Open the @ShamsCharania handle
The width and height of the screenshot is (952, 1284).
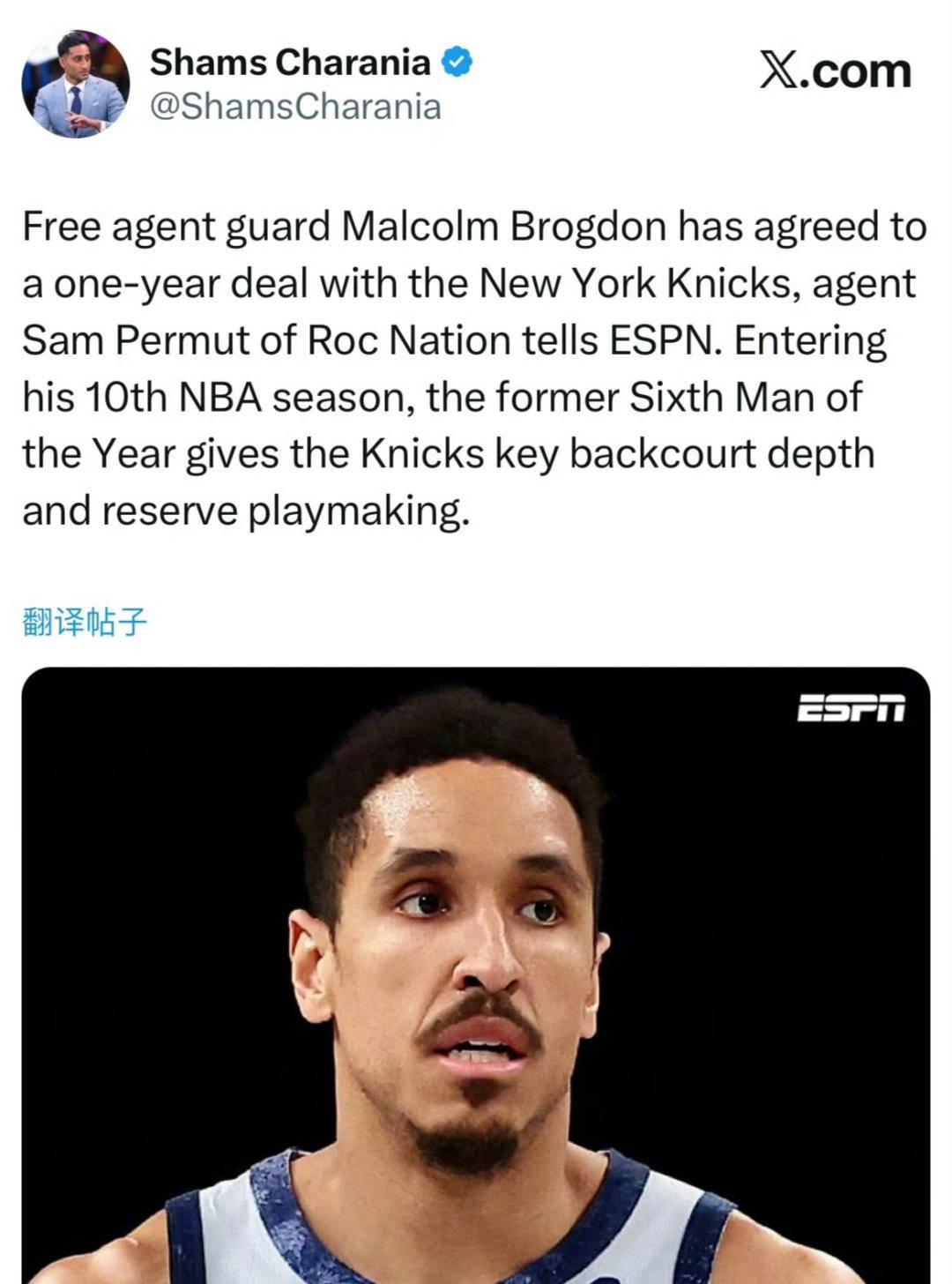[295, 107]
